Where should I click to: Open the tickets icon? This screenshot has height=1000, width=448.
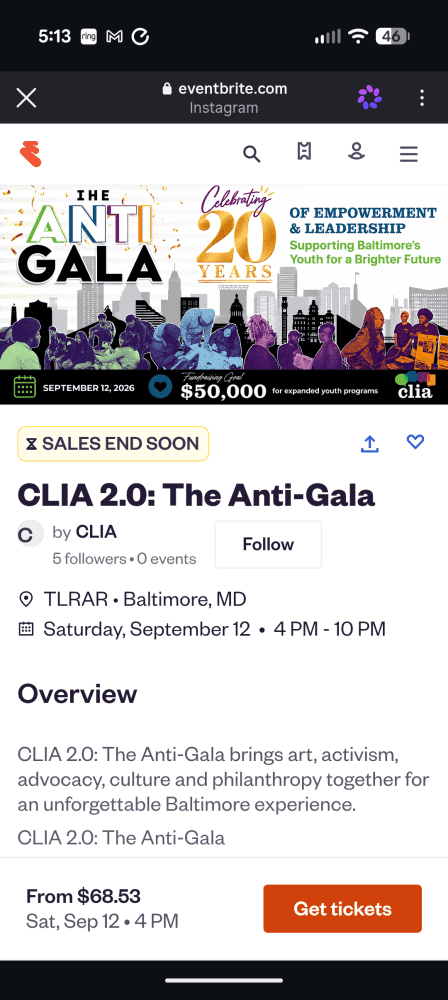[304, 152]
